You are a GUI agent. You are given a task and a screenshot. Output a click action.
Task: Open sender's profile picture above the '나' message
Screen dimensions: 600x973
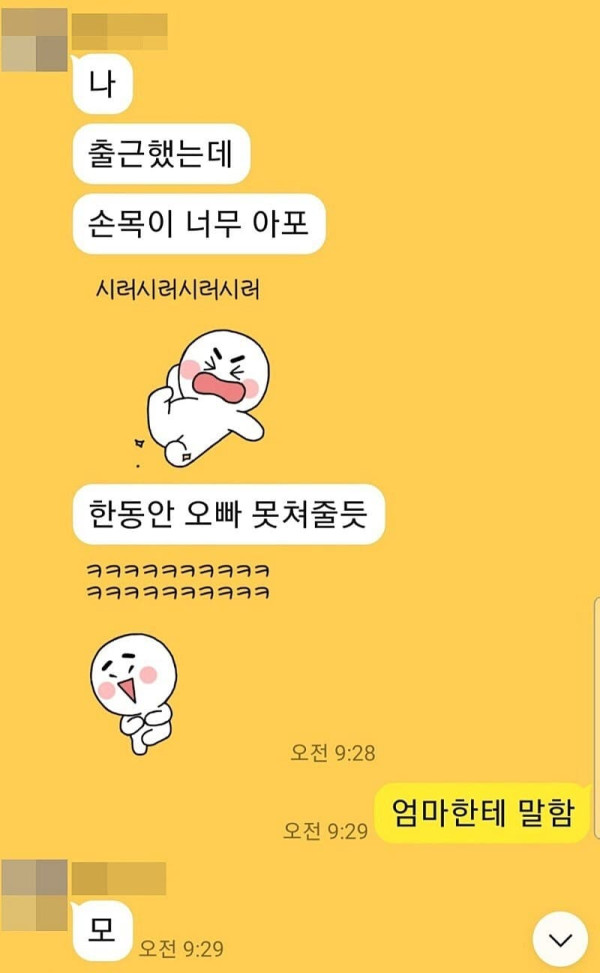[34, 42]
